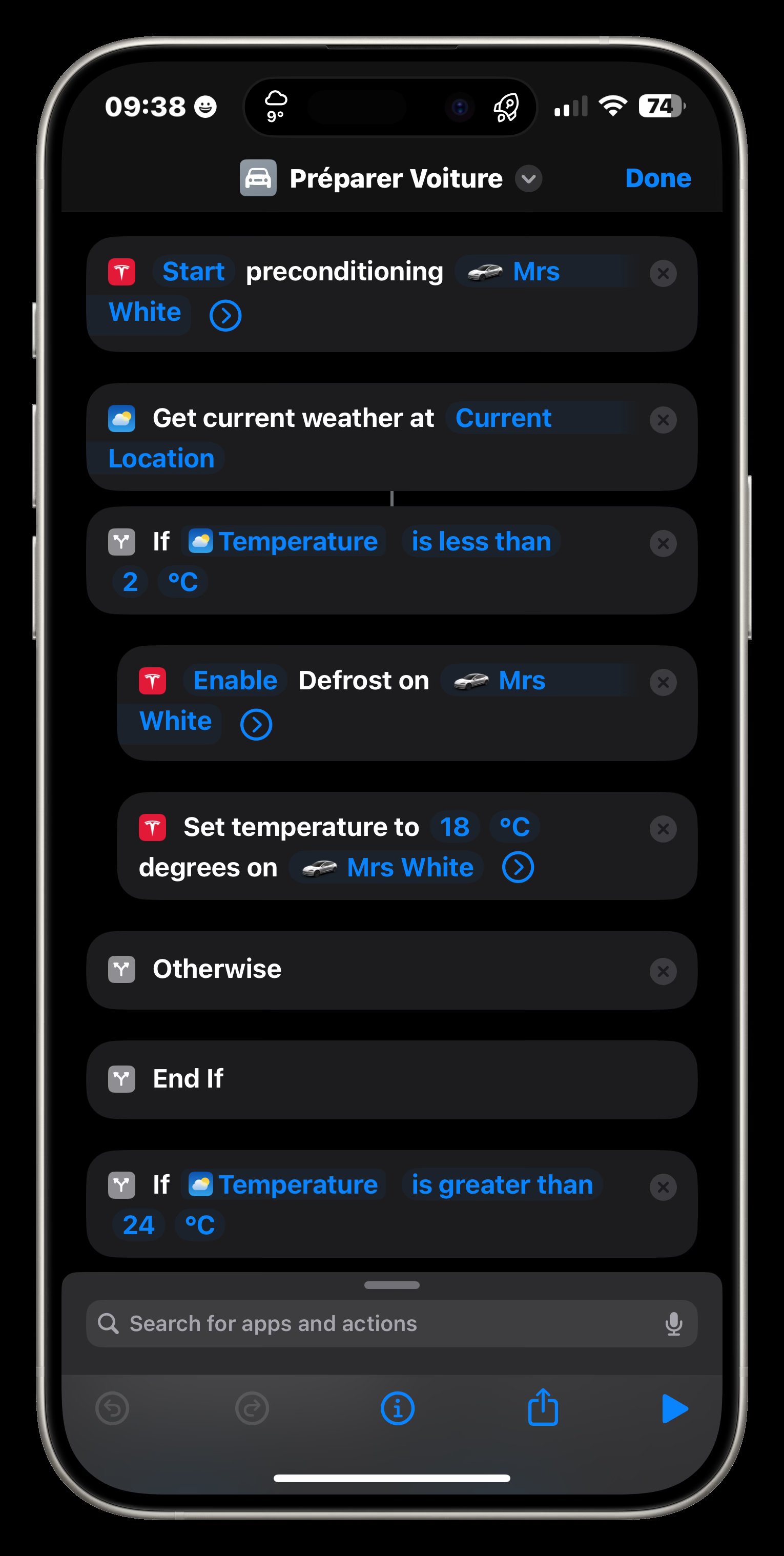This screenshot has width=784, height=1556.
Task: Expand the Set temperature action details arrow
Action: coord(518,868)
